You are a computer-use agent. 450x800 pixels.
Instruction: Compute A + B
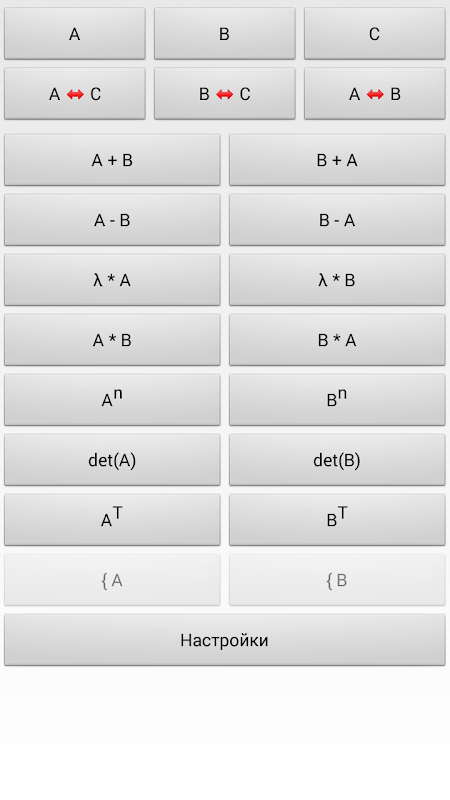(x=112, y=160)
